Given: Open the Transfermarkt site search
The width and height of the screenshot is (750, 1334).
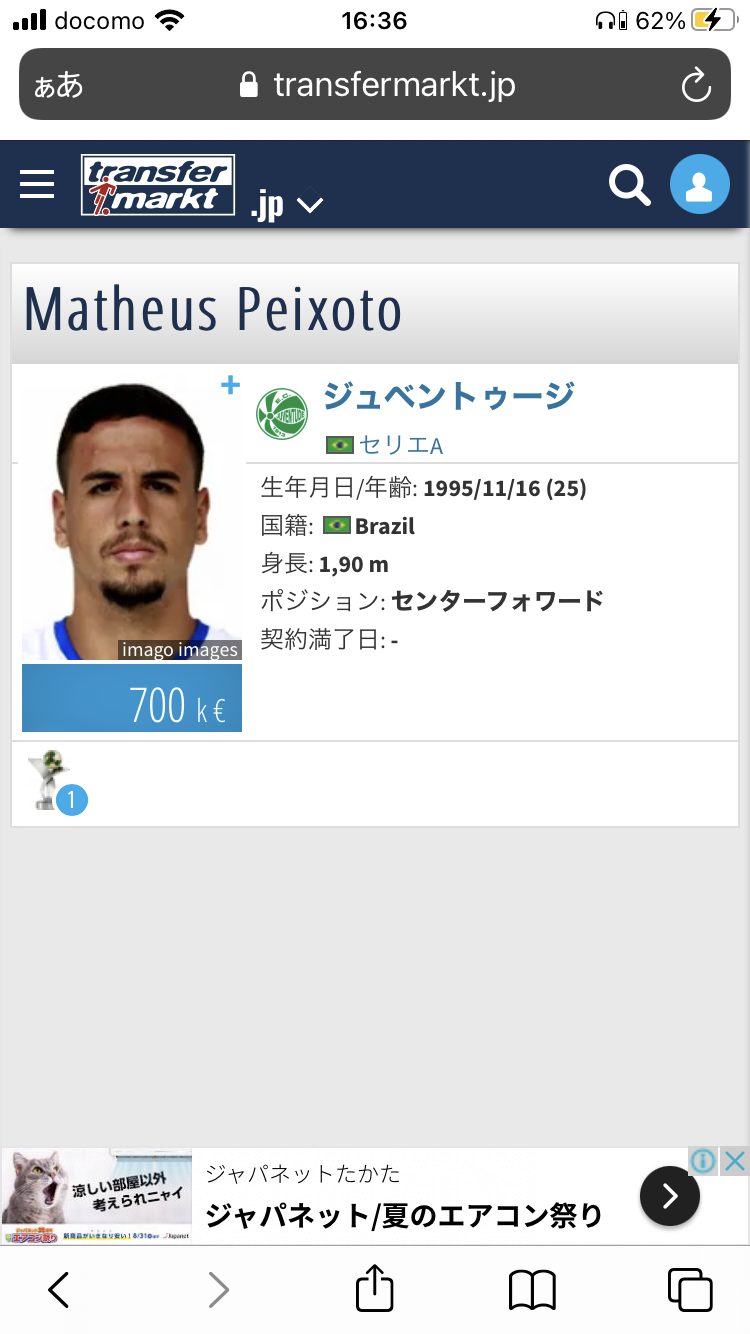Looking at the screenshot, I should pos(630,185).
